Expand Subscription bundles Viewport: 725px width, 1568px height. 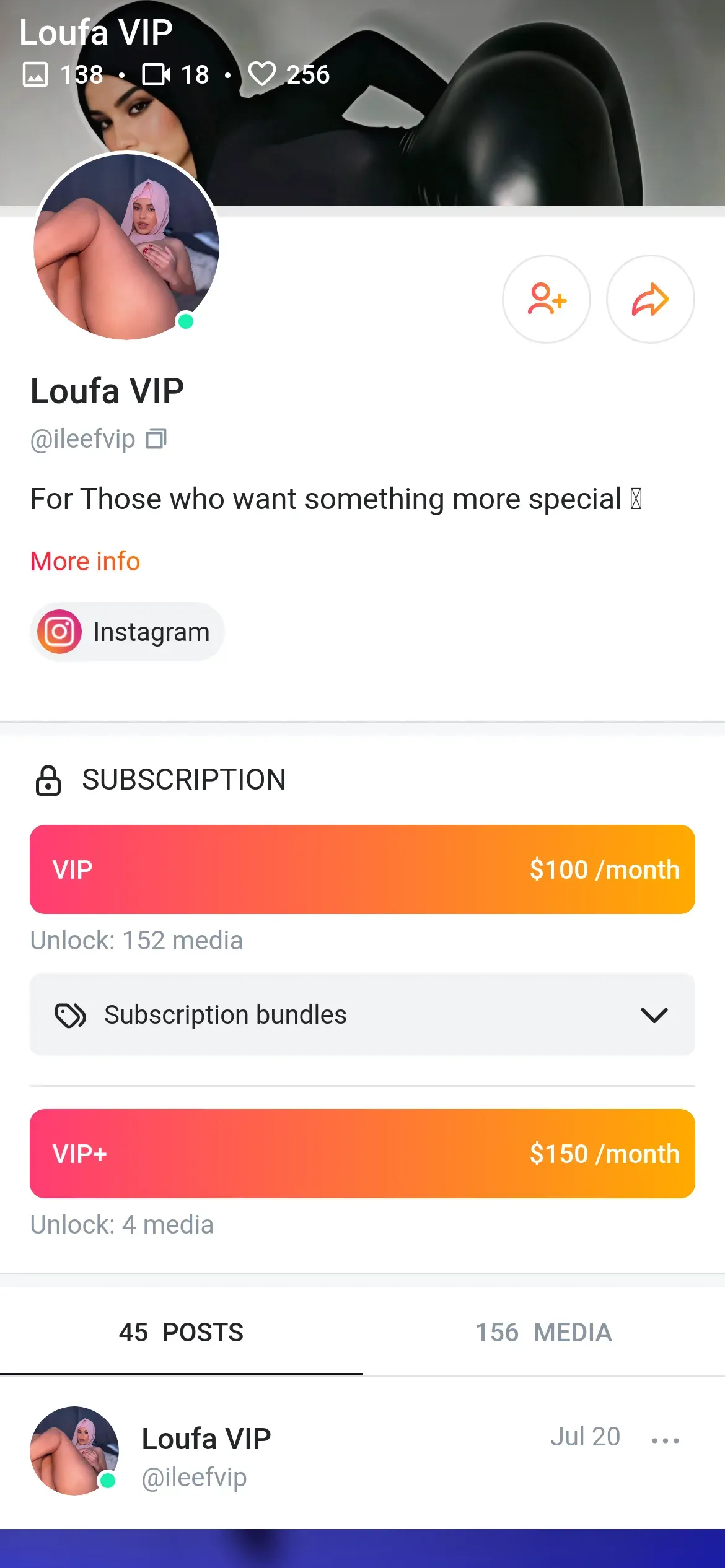pyautogui.click(x=362, y=1015)
